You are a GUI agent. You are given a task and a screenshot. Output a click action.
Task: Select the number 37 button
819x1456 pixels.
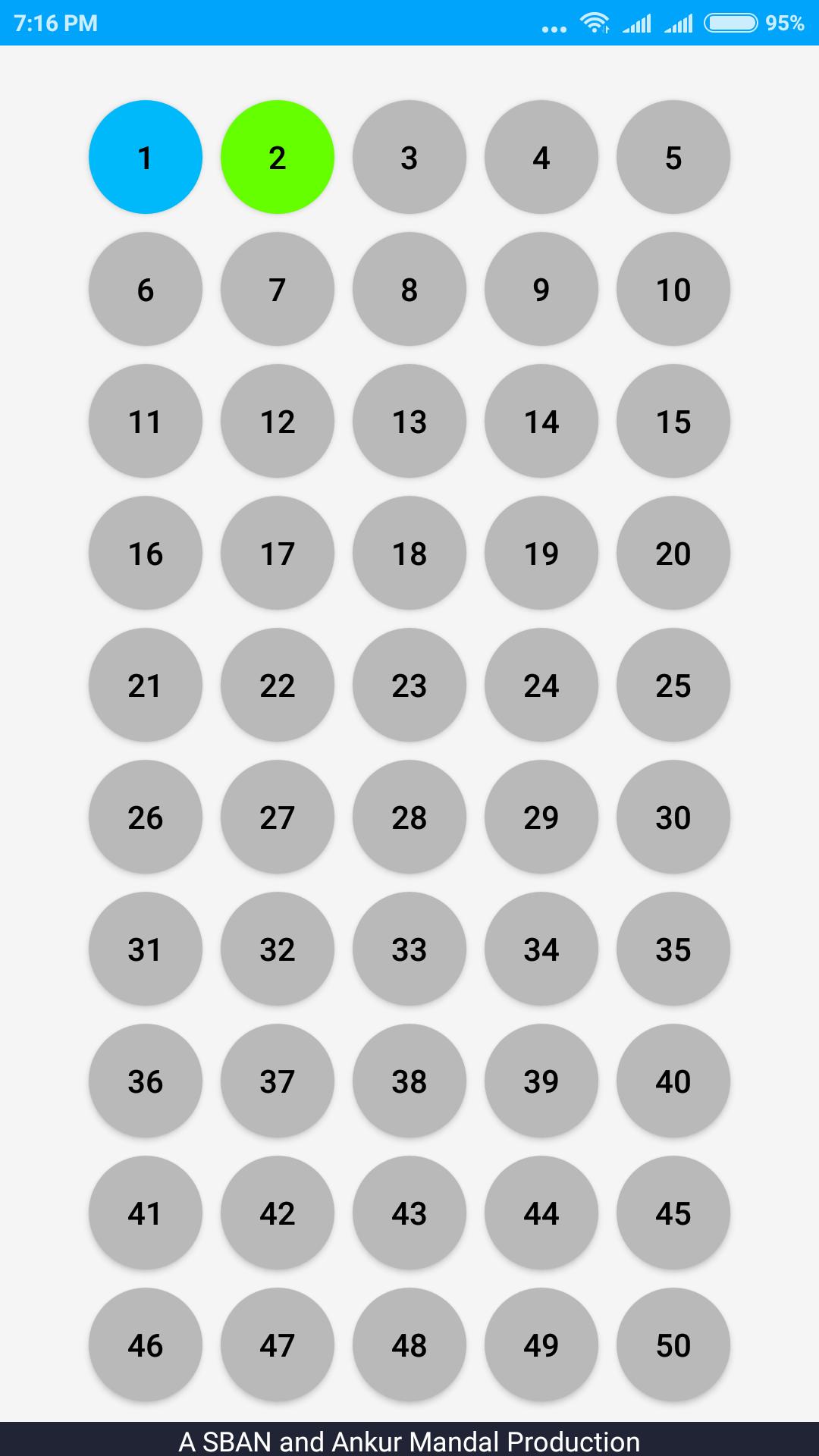278,1081
